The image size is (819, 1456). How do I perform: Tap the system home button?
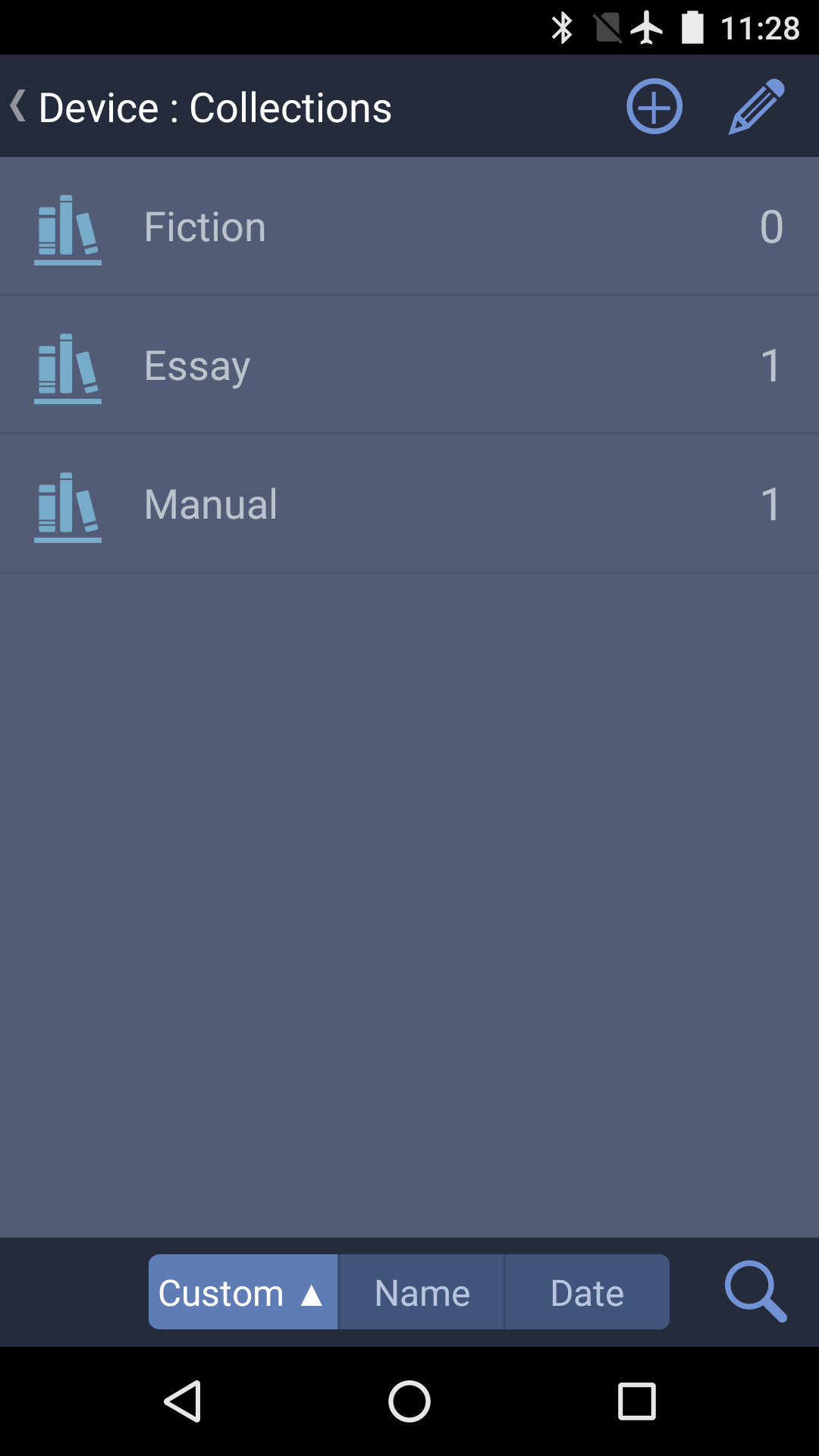pyautogui.click(x=409, y=1401)
